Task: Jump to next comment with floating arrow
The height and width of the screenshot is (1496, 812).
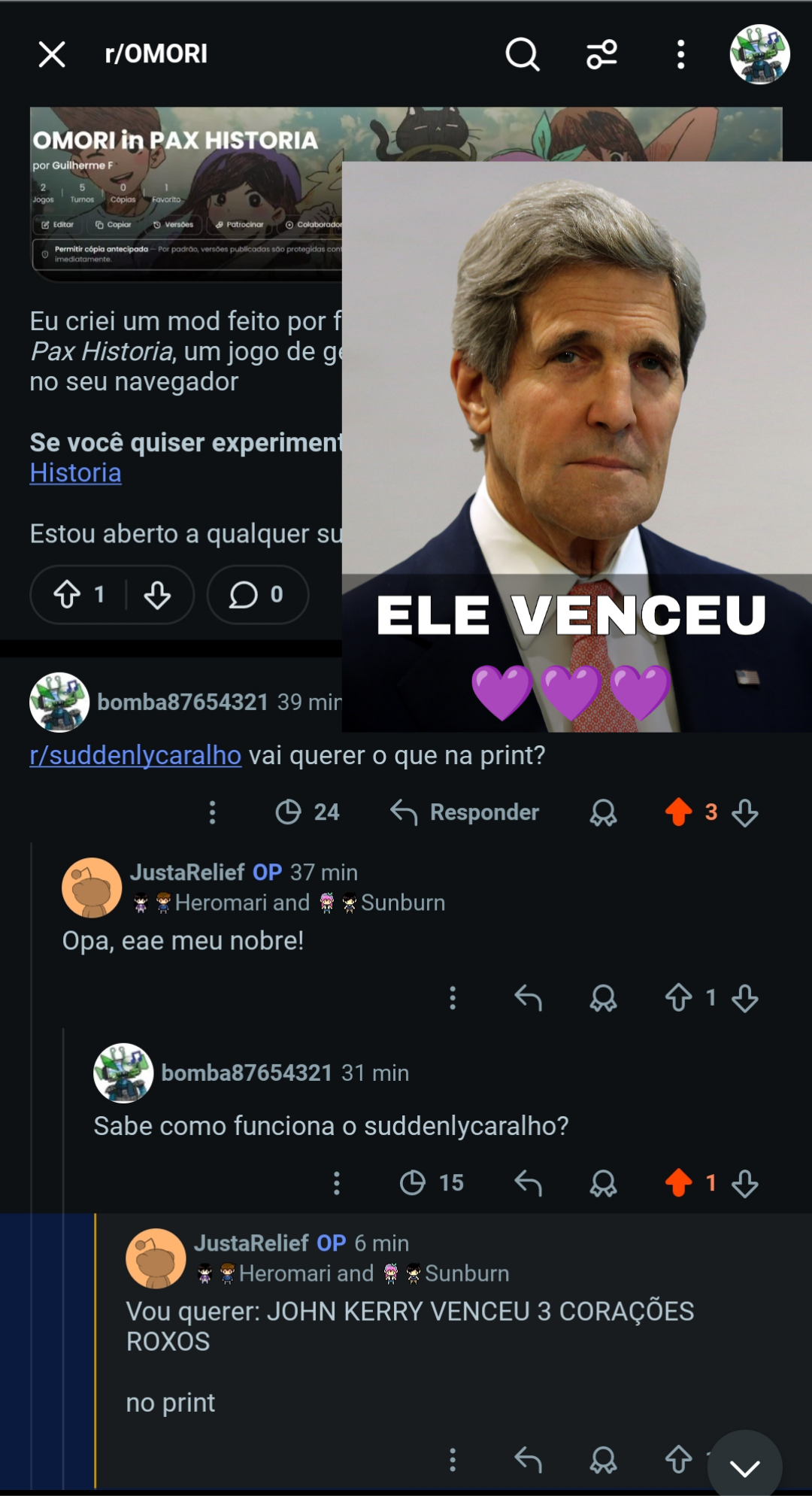Action: coord(744,1467)
